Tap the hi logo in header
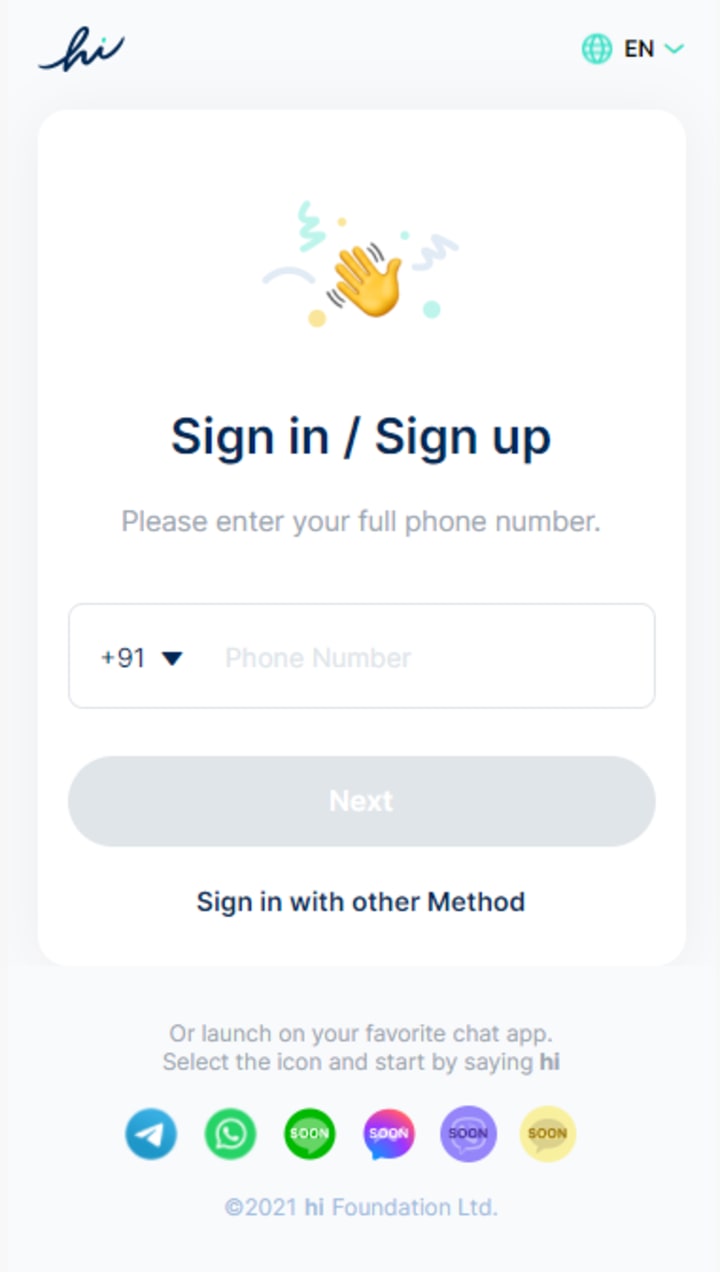 pos(81,50)
